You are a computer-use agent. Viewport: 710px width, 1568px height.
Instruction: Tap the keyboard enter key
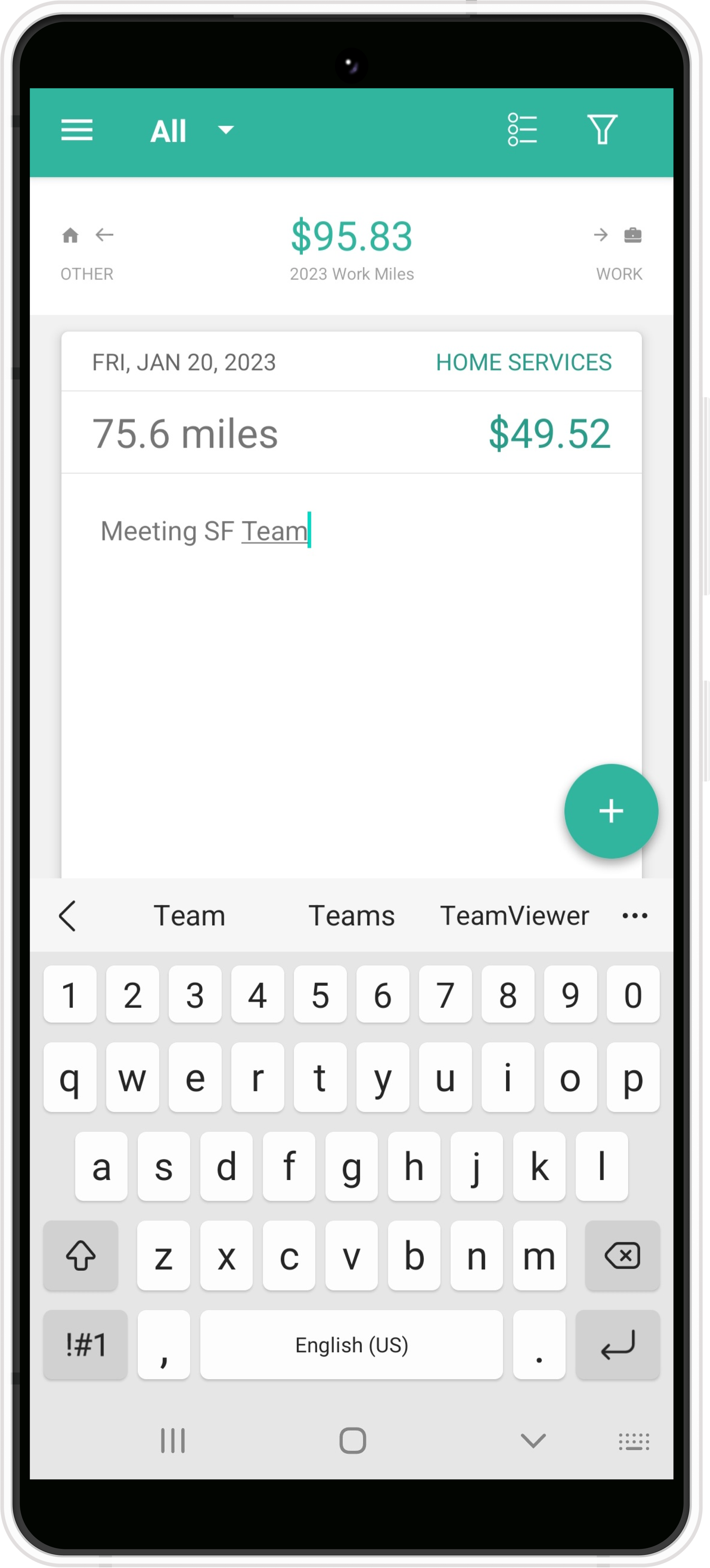tap(617, 1344)
